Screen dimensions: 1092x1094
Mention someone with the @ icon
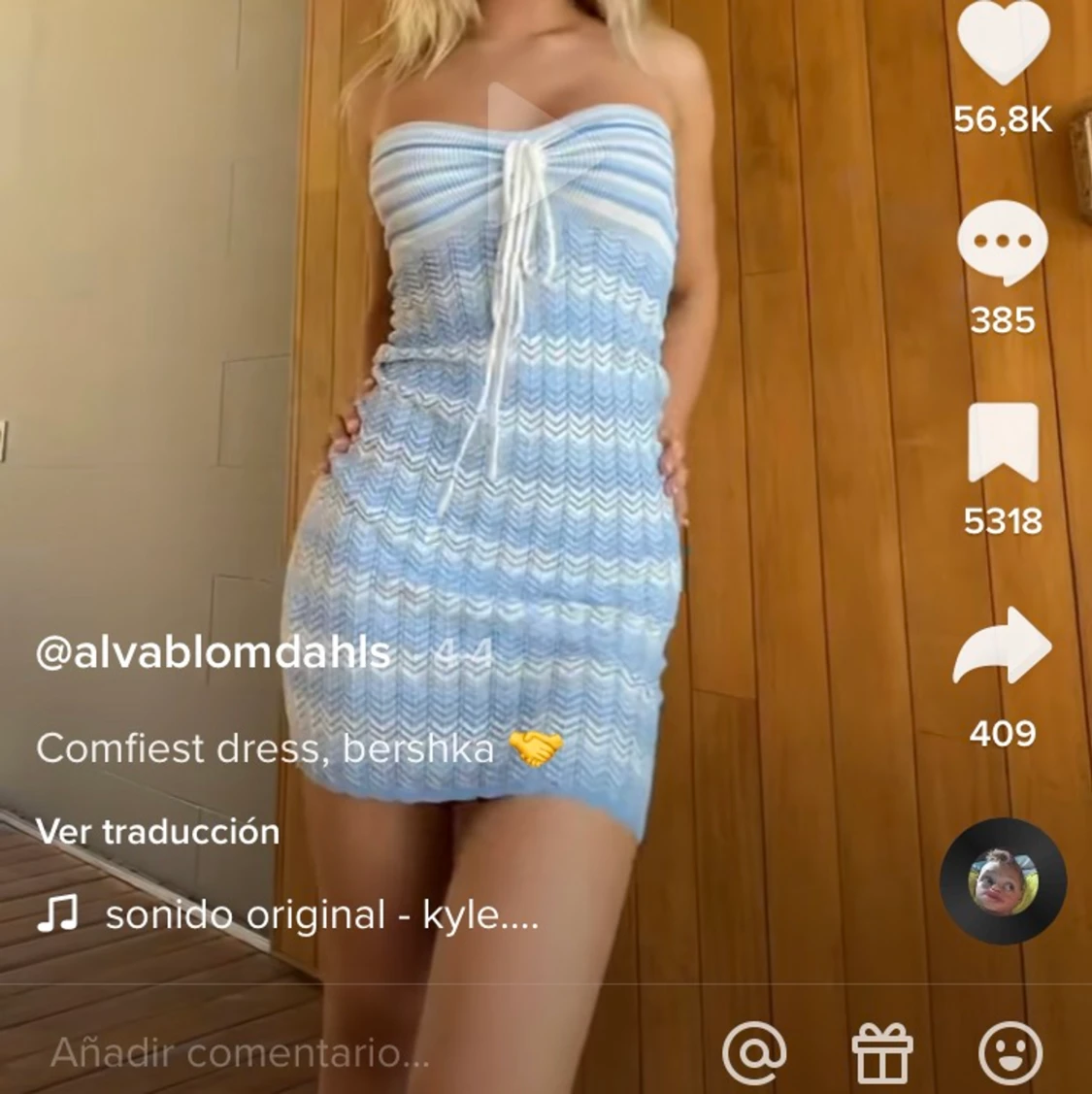click(754, 1052)
